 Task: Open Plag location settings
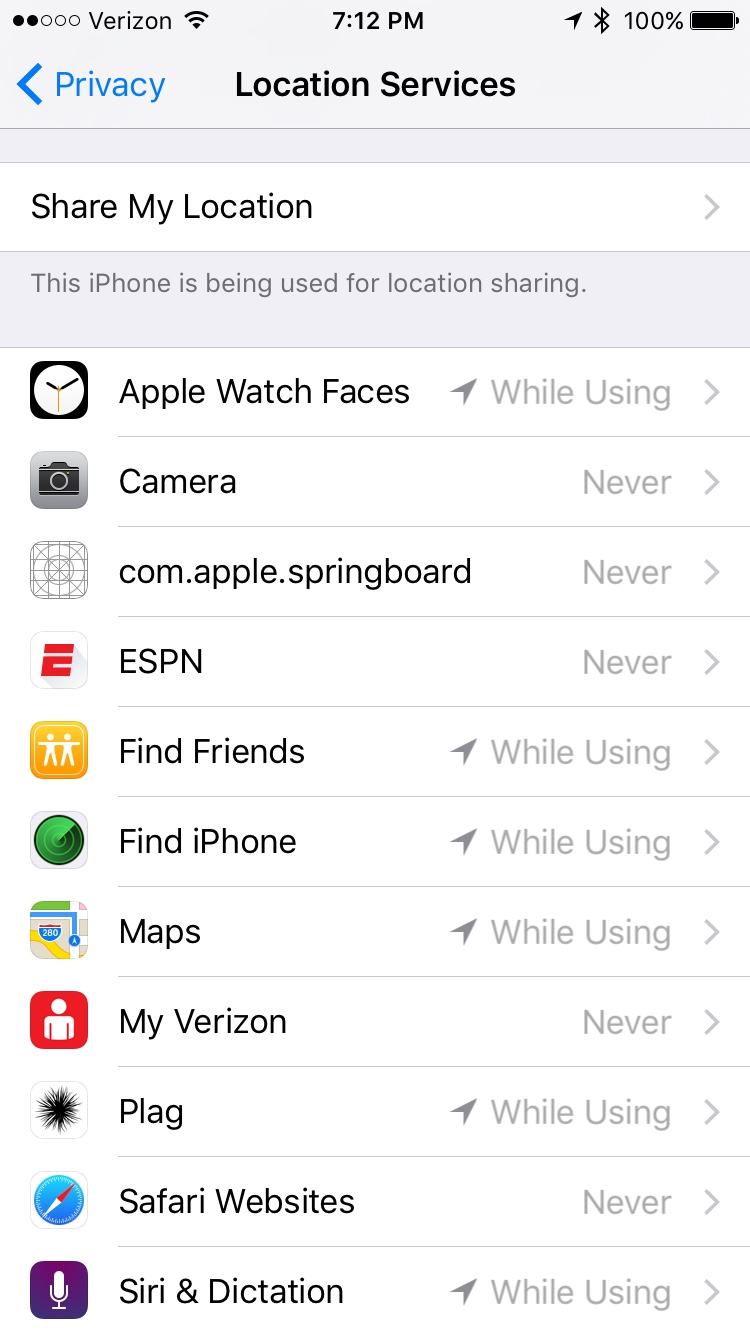pos(375,1112)
